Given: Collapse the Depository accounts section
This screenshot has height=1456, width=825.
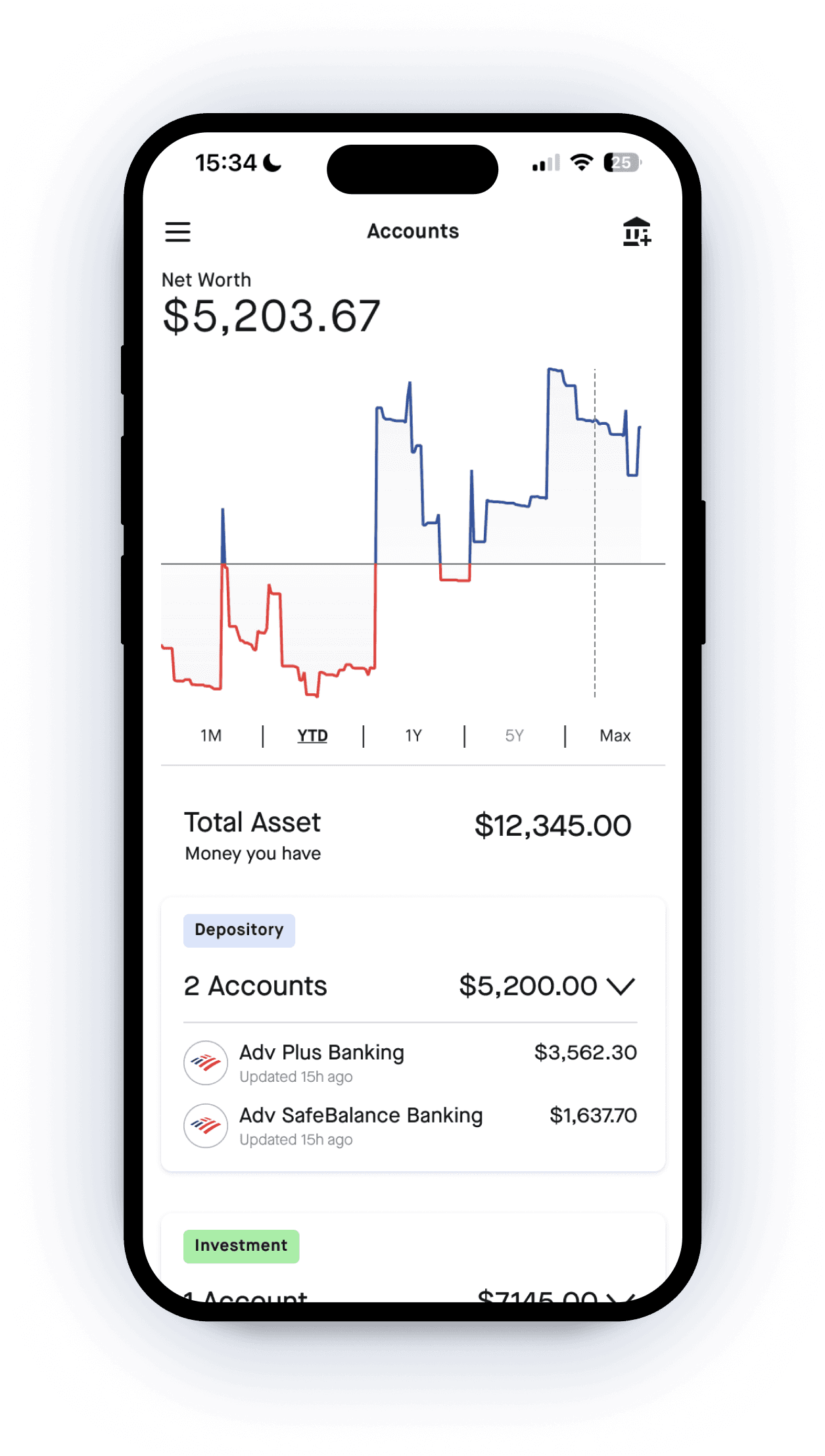Looking at the screenshot, I should click(x=621, y=986).
